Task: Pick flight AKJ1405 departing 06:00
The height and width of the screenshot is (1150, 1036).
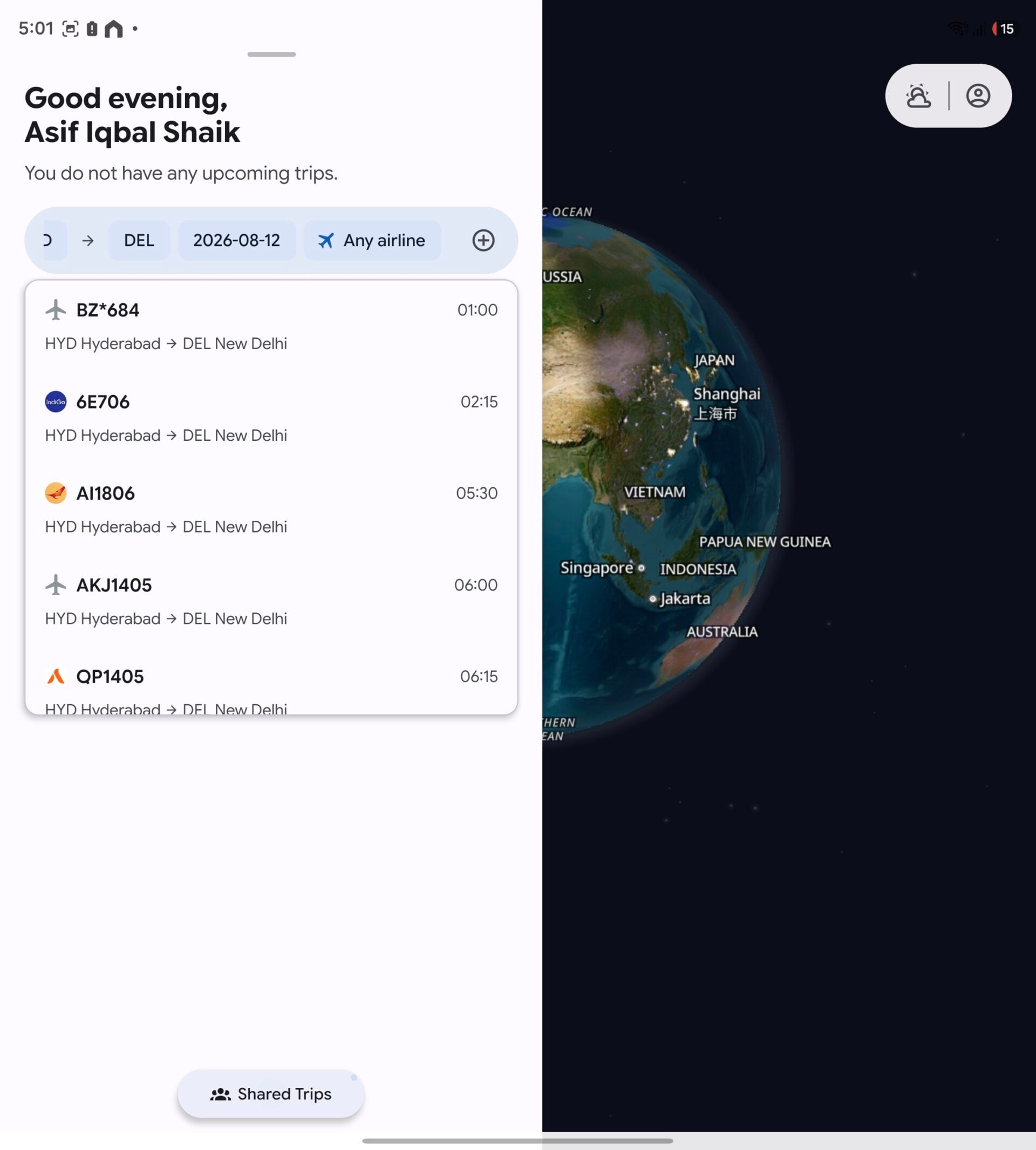Action: point(271,601)
